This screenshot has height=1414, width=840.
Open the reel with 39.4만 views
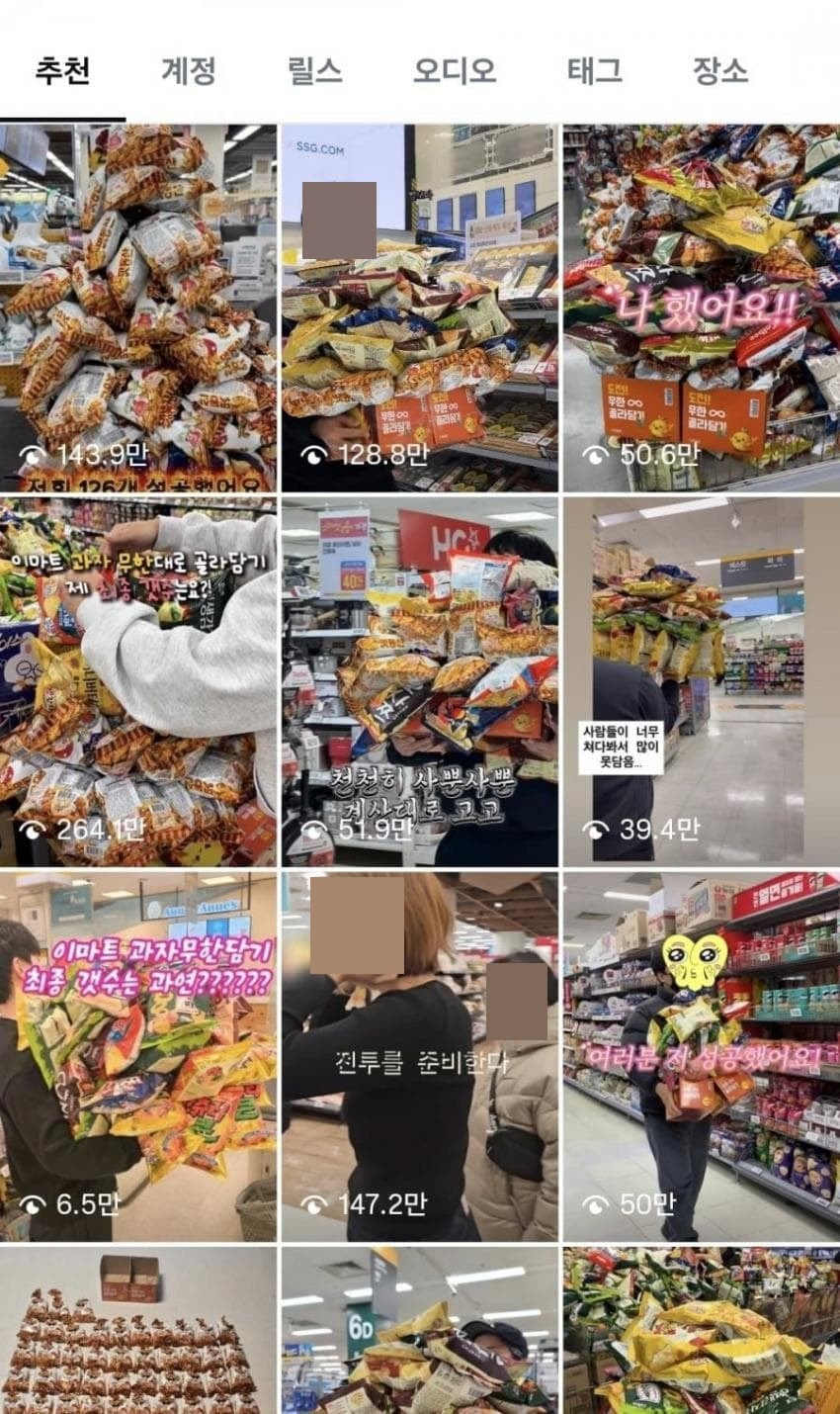701,682
